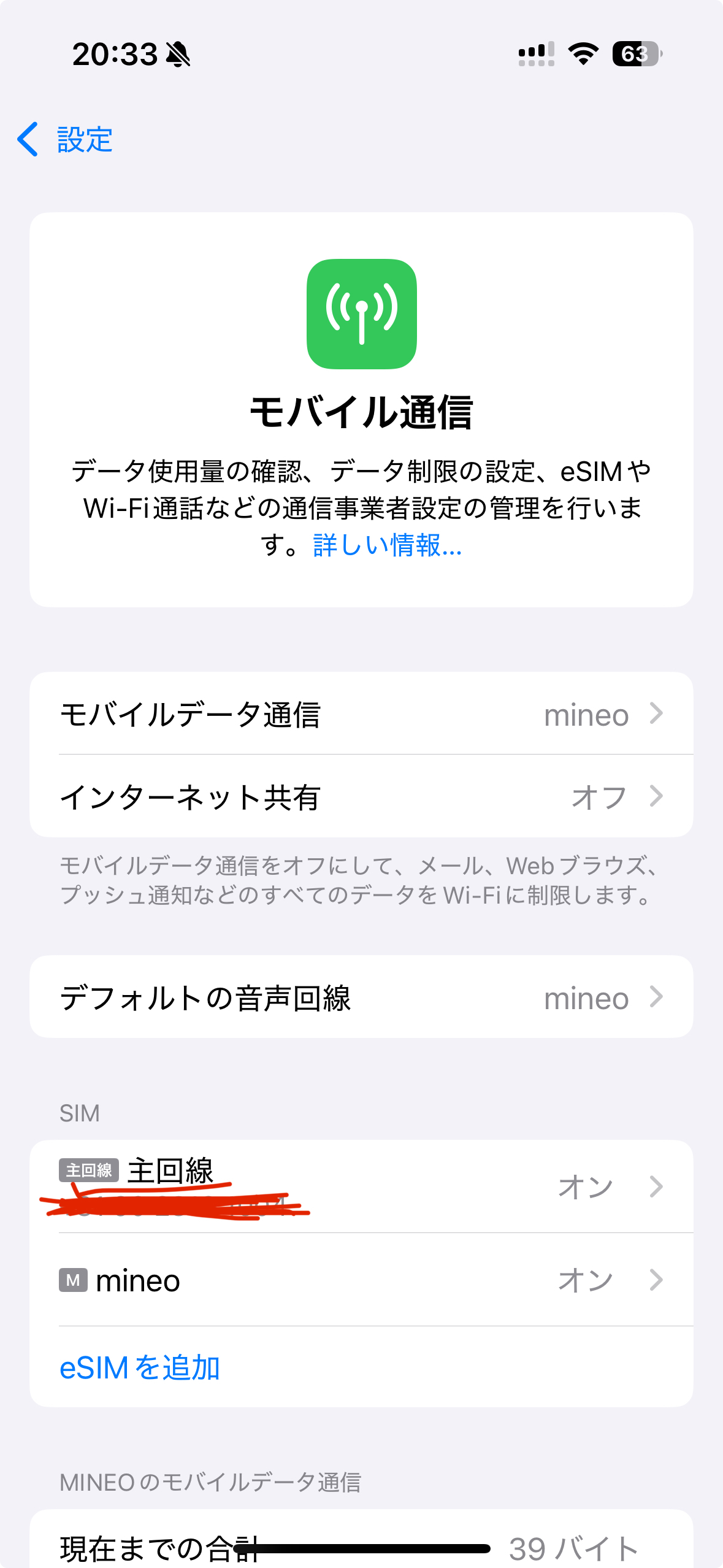Open the 主回線 SIM details

click(361, 1186)
